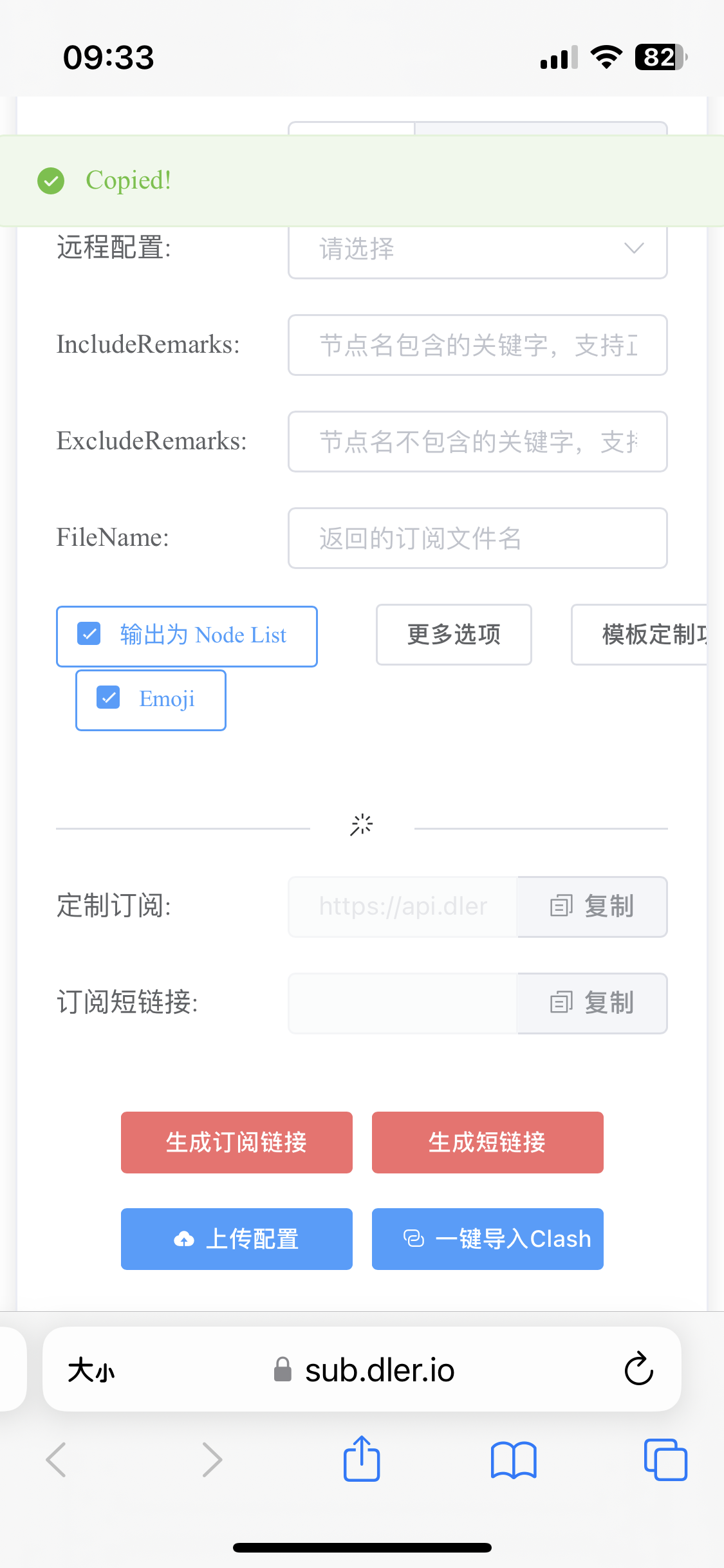The height and width of the screenshot is (1568, 724).
Task: Uncheck the 输出为 Node List checkbox
Action: point(89,634)
